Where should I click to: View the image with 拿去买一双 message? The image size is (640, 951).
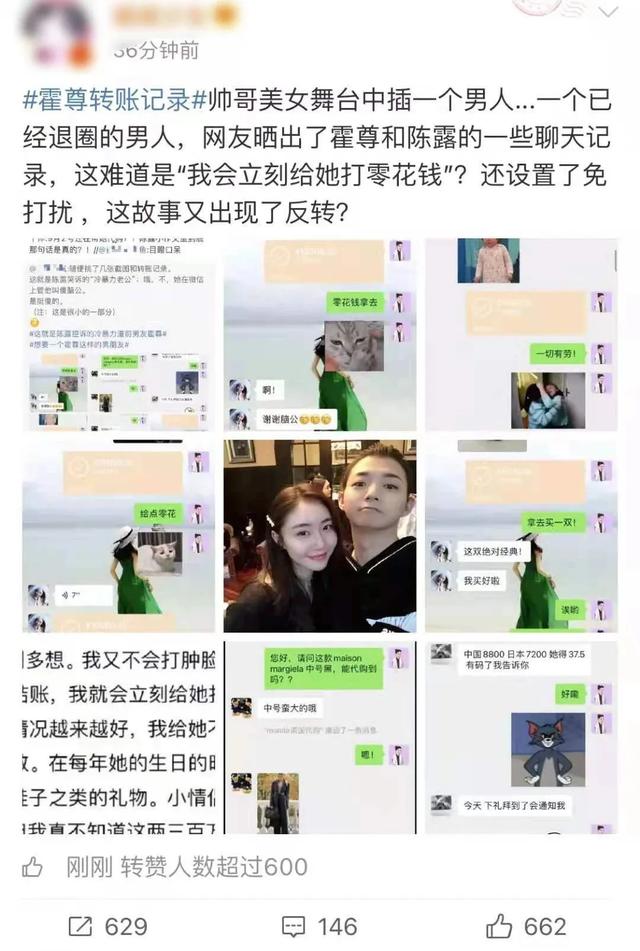click(x=521, y=536)
